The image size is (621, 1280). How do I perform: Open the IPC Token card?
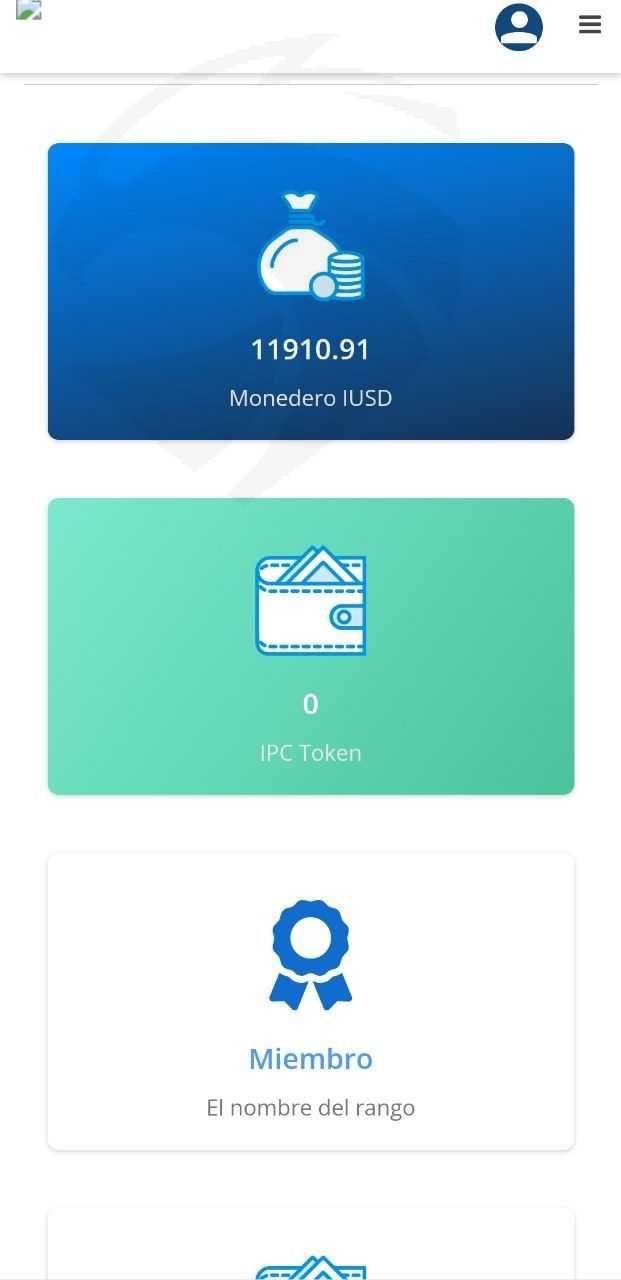[x=311, y=646]
